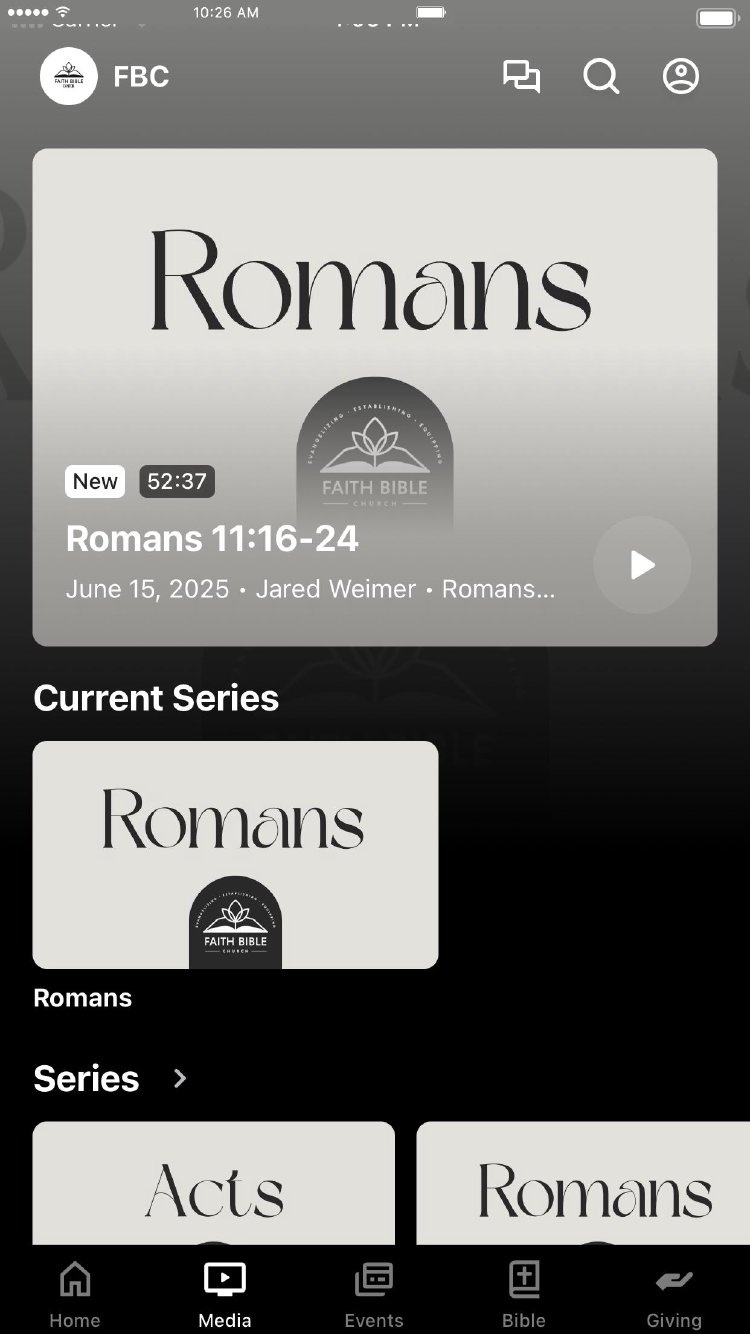Open the Giving tab
This screenshot has width=750, height=1334.
(x=674, y=1294)
